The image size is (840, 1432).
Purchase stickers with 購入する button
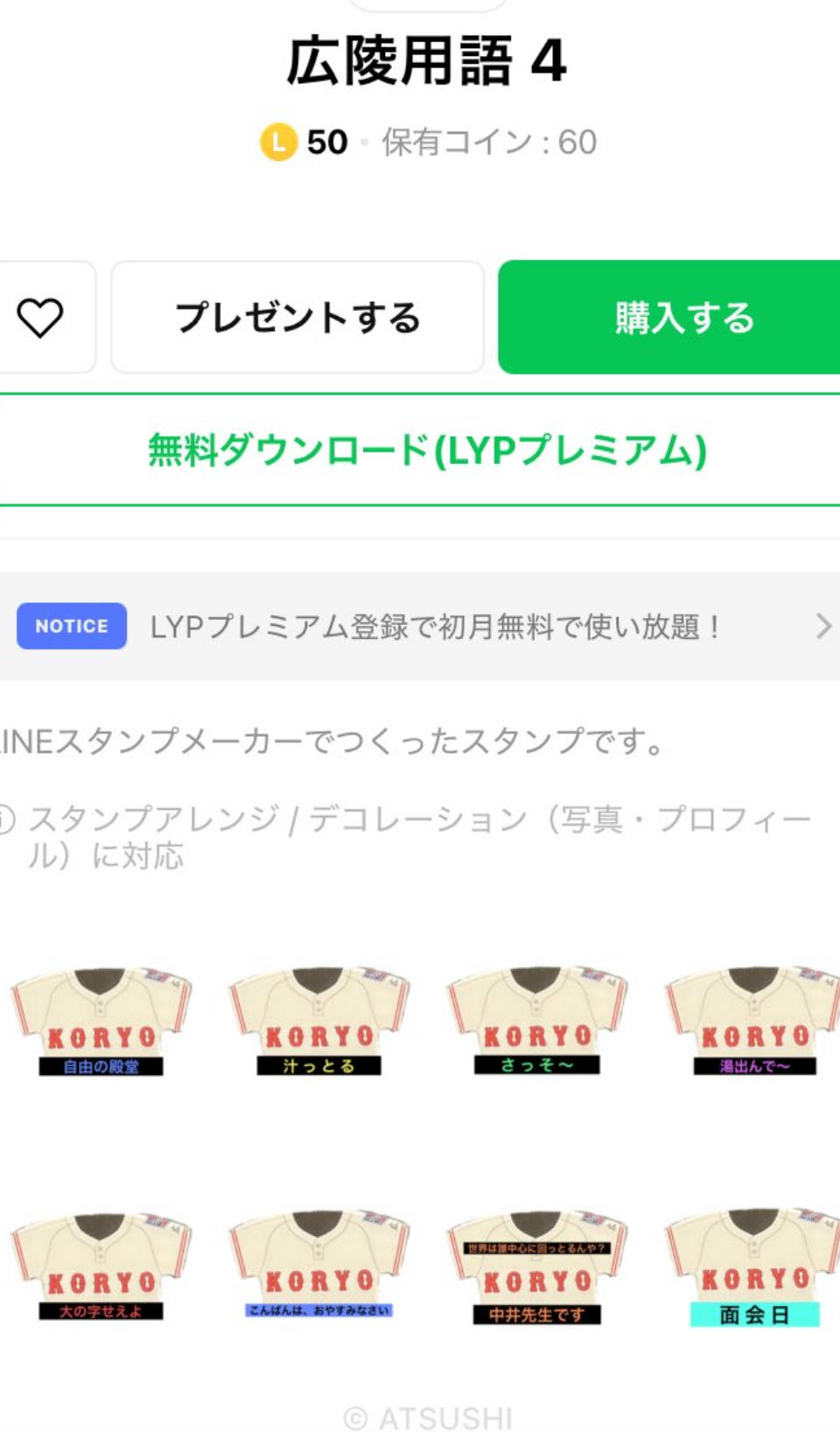[x=669, y=317]
